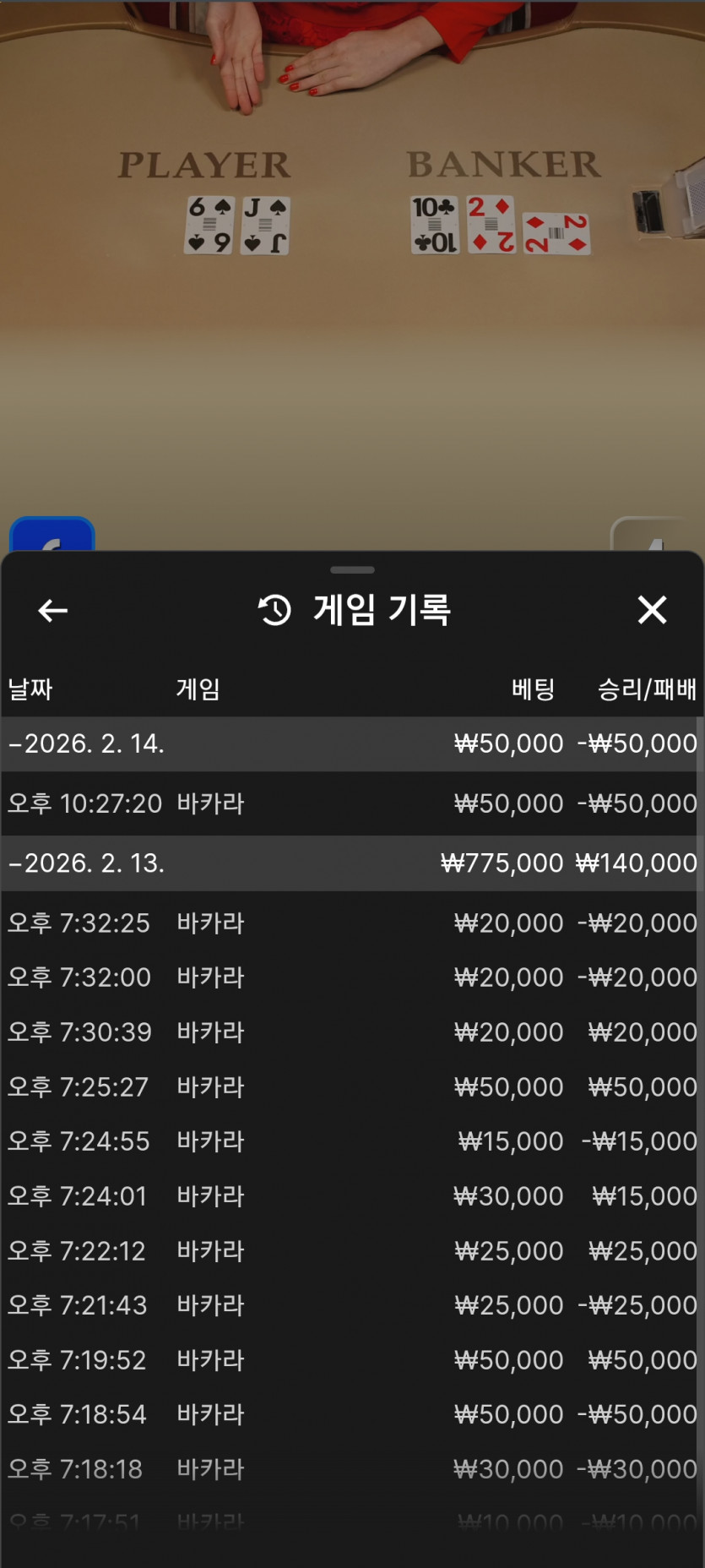Collapse the 2026. 2. 14. date group
The image size is (705, 1568).
pyautogui.click(x=88, y=743)
